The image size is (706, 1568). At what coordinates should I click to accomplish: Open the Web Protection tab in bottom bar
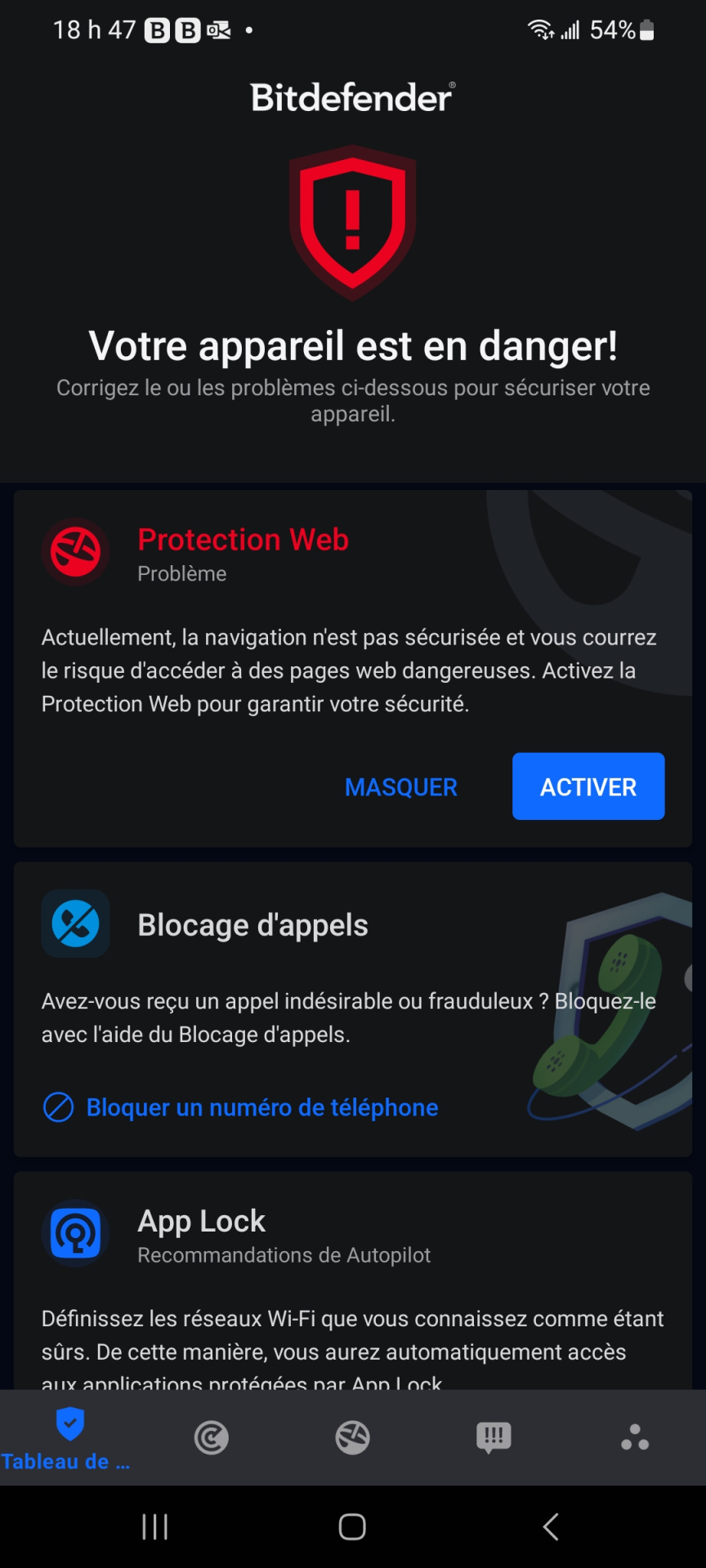(x=353, y=1438)
